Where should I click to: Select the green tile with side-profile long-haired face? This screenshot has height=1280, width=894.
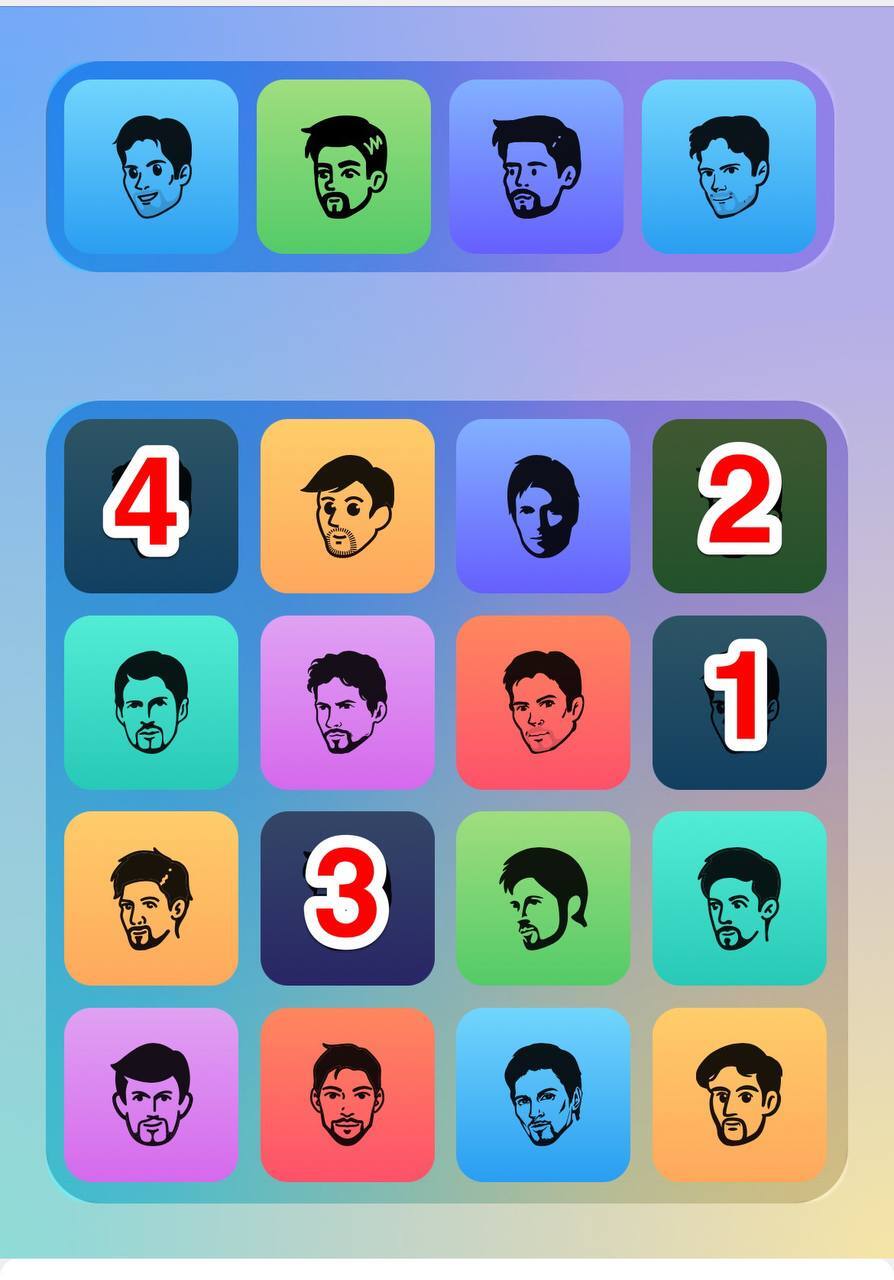coord(543,898)
